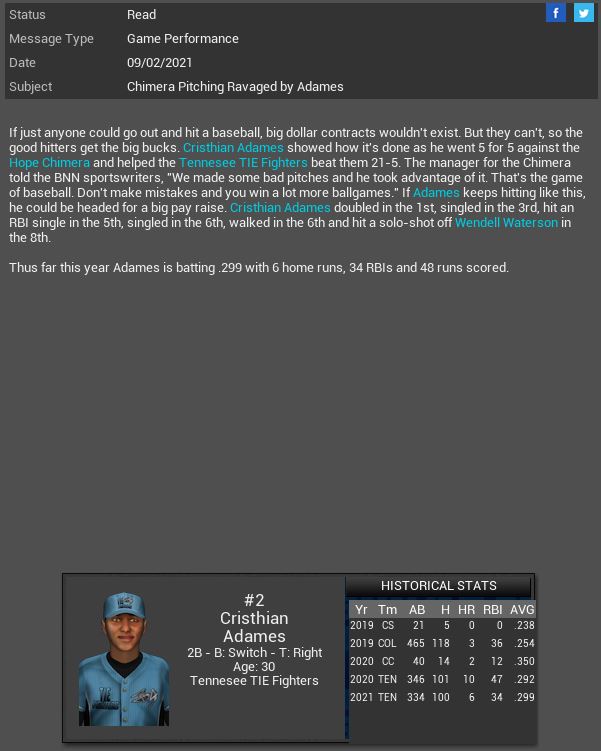
Task: Share this message on Twitter
Action: tap(583, 13)
